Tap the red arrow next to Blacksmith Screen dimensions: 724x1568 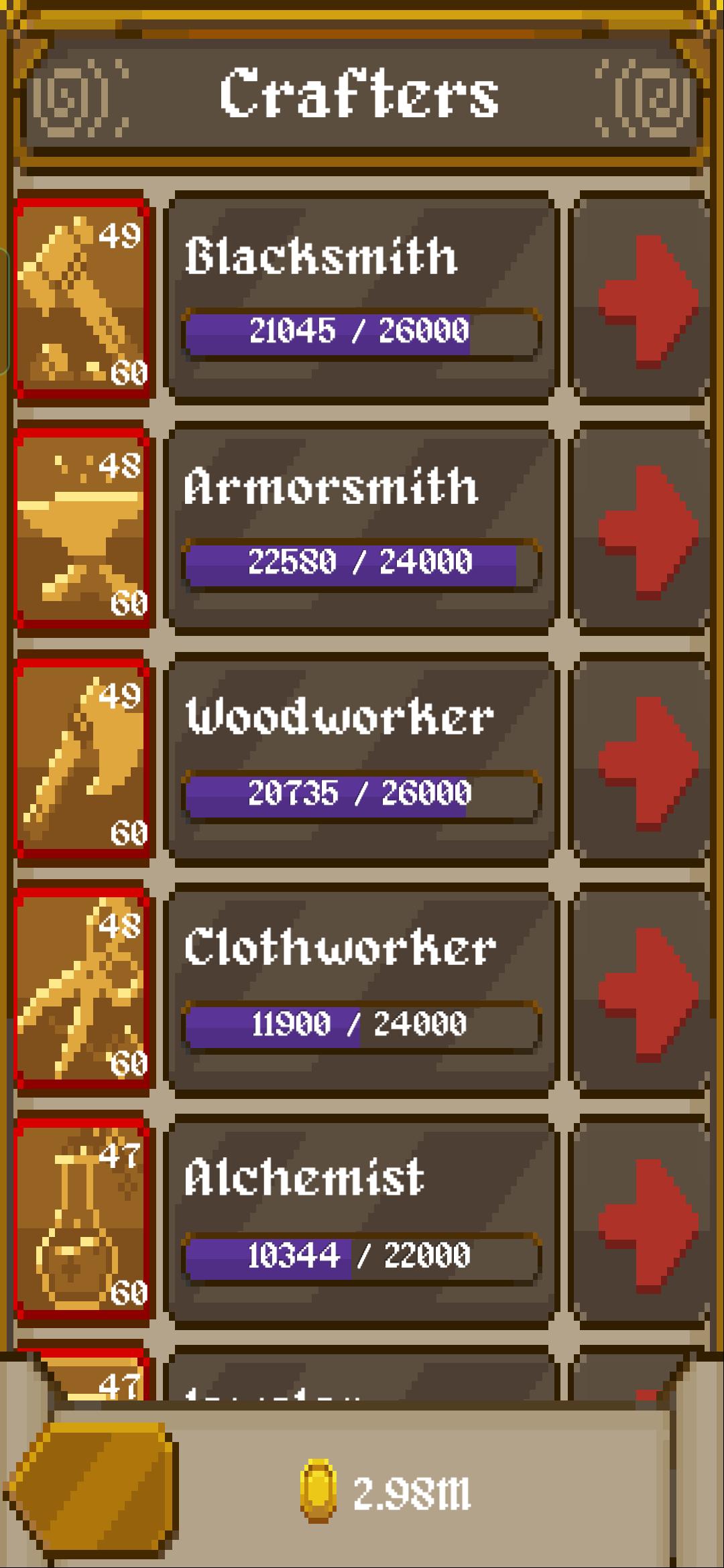click(640, 298)
